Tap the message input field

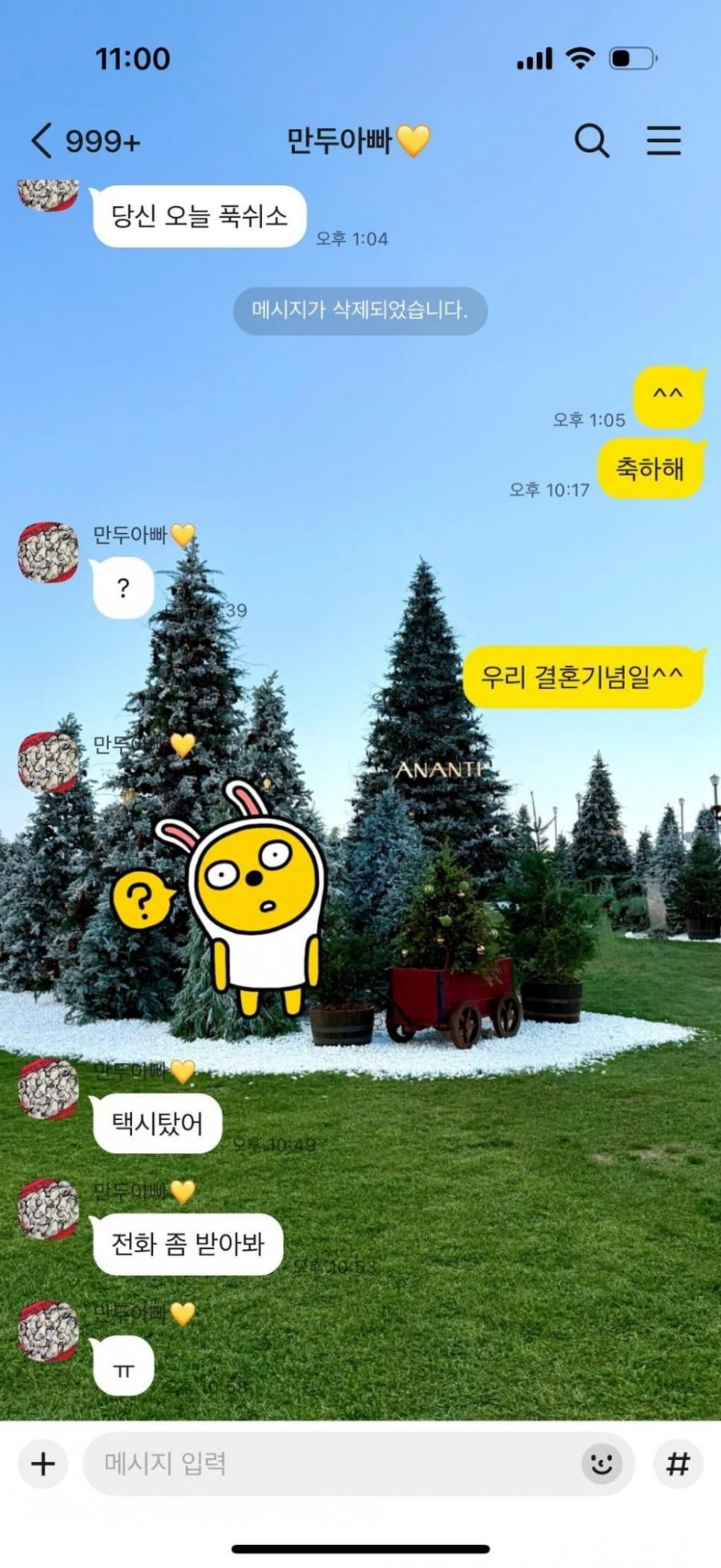click(x=328, y=1464)
